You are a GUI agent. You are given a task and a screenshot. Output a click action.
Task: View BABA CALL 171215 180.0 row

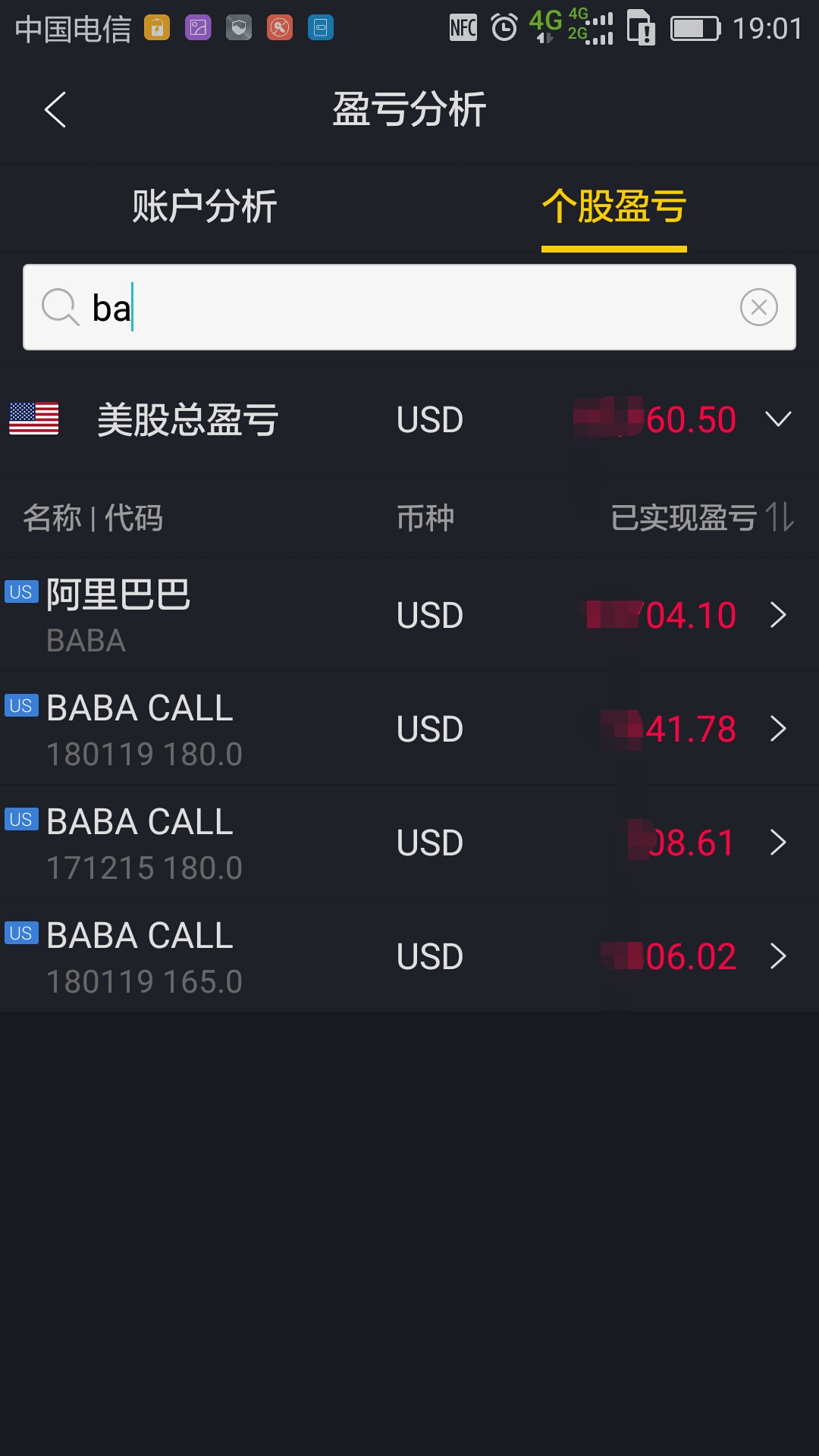409,843
